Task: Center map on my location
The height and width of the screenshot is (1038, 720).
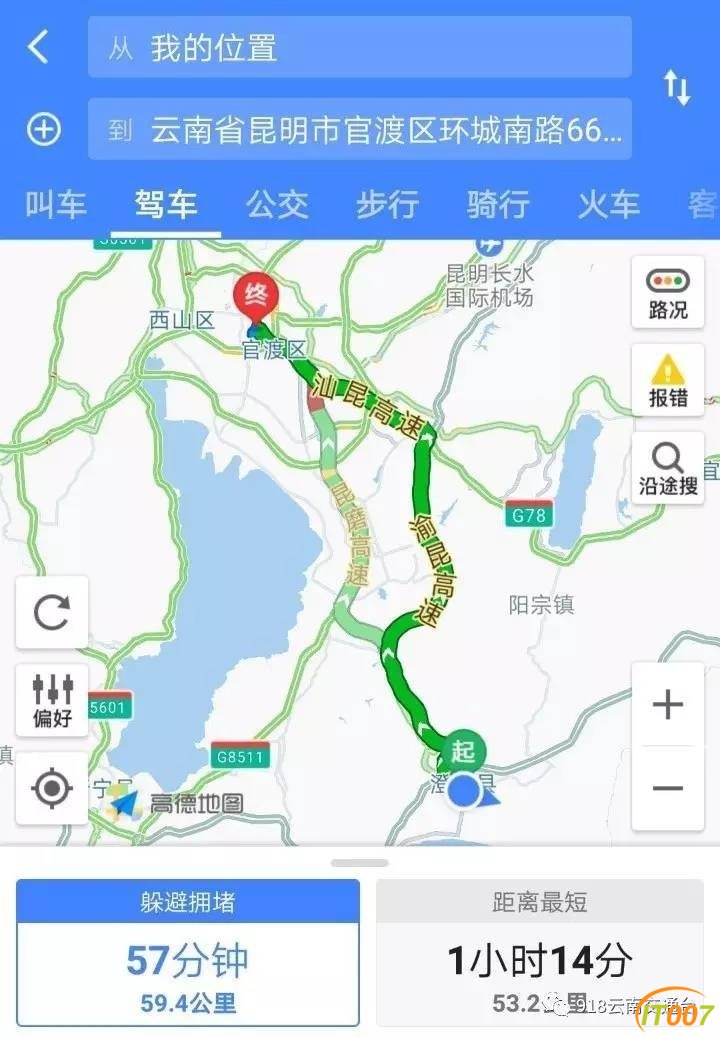Action: click(52, 788)
